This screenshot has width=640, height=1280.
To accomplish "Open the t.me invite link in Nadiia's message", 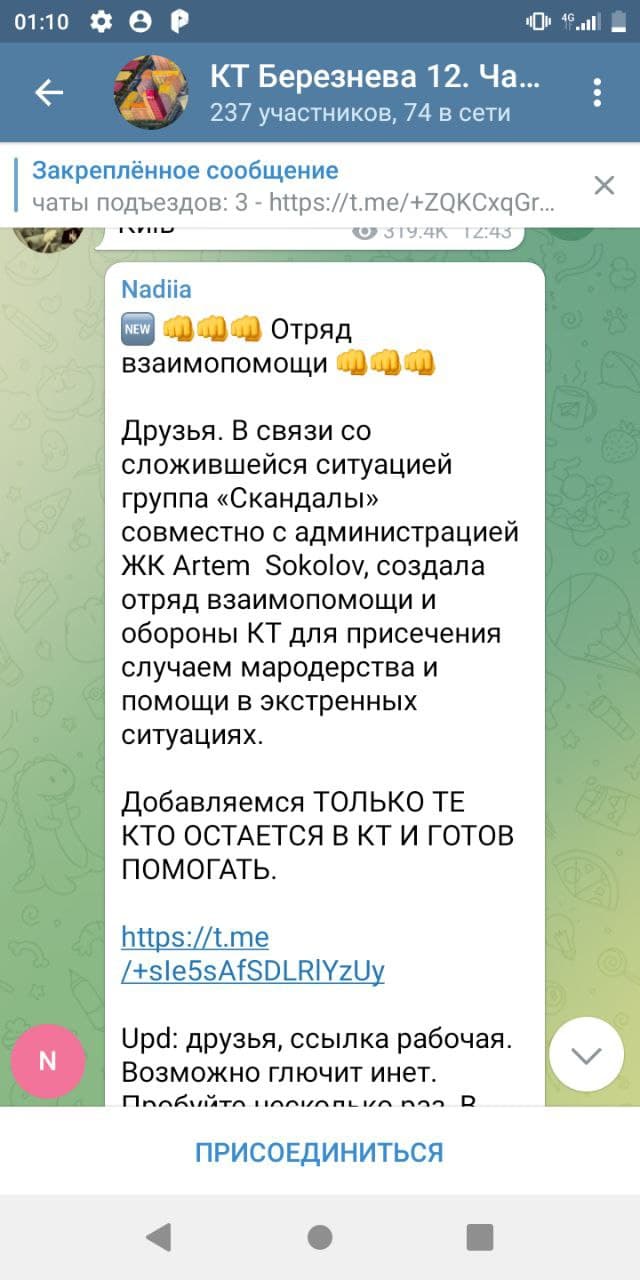I will tap(252, 954).
